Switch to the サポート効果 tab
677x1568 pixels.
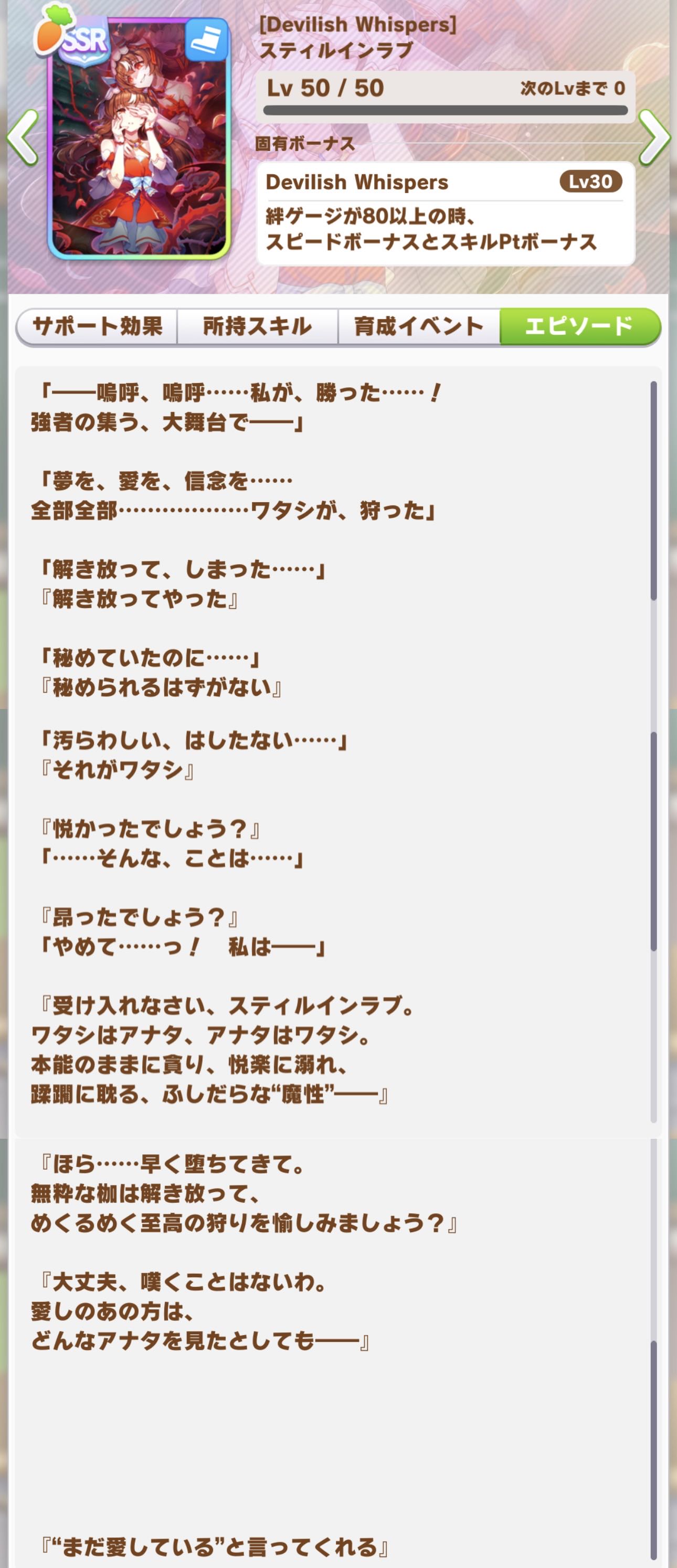(x=98, y=327)
